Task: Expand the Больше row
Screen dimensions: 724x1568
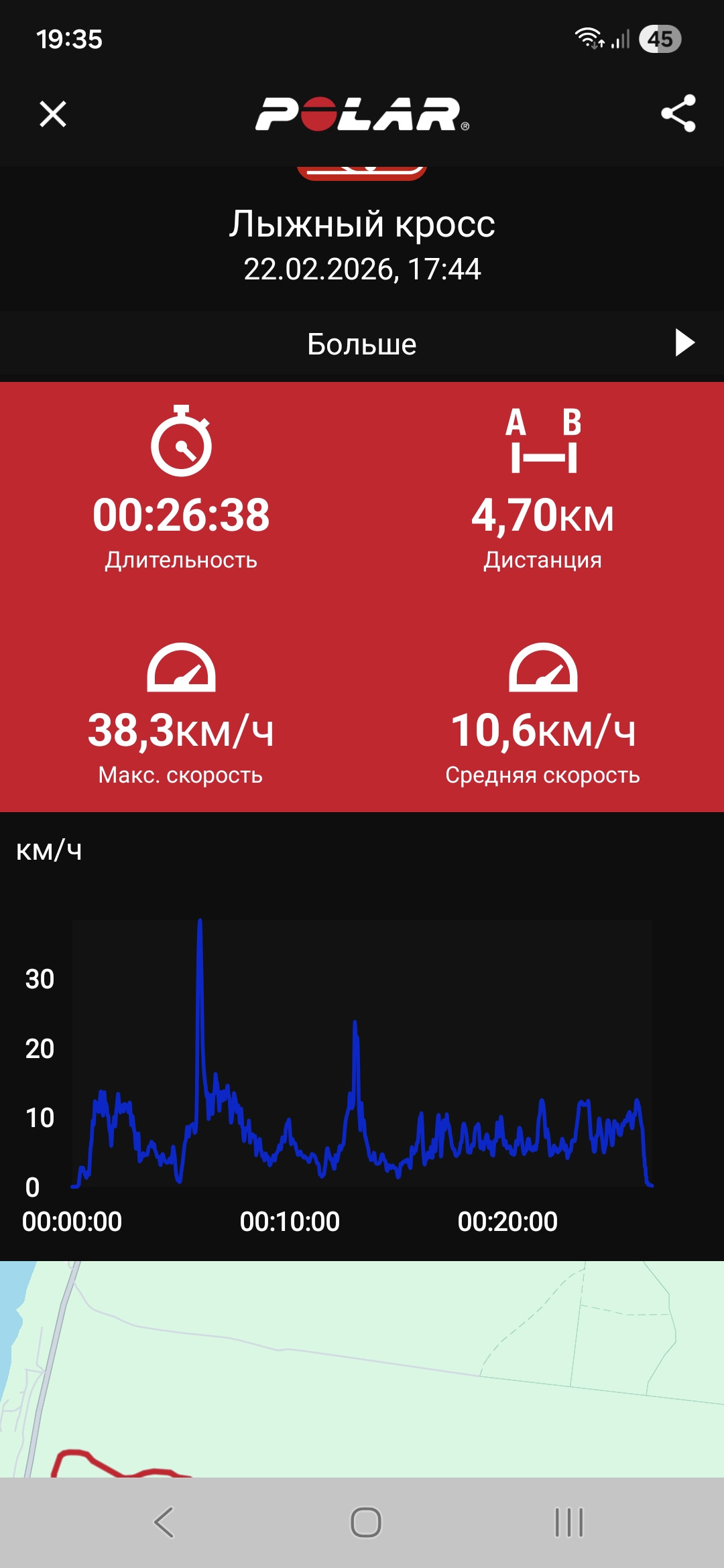Action: point(362,344)
